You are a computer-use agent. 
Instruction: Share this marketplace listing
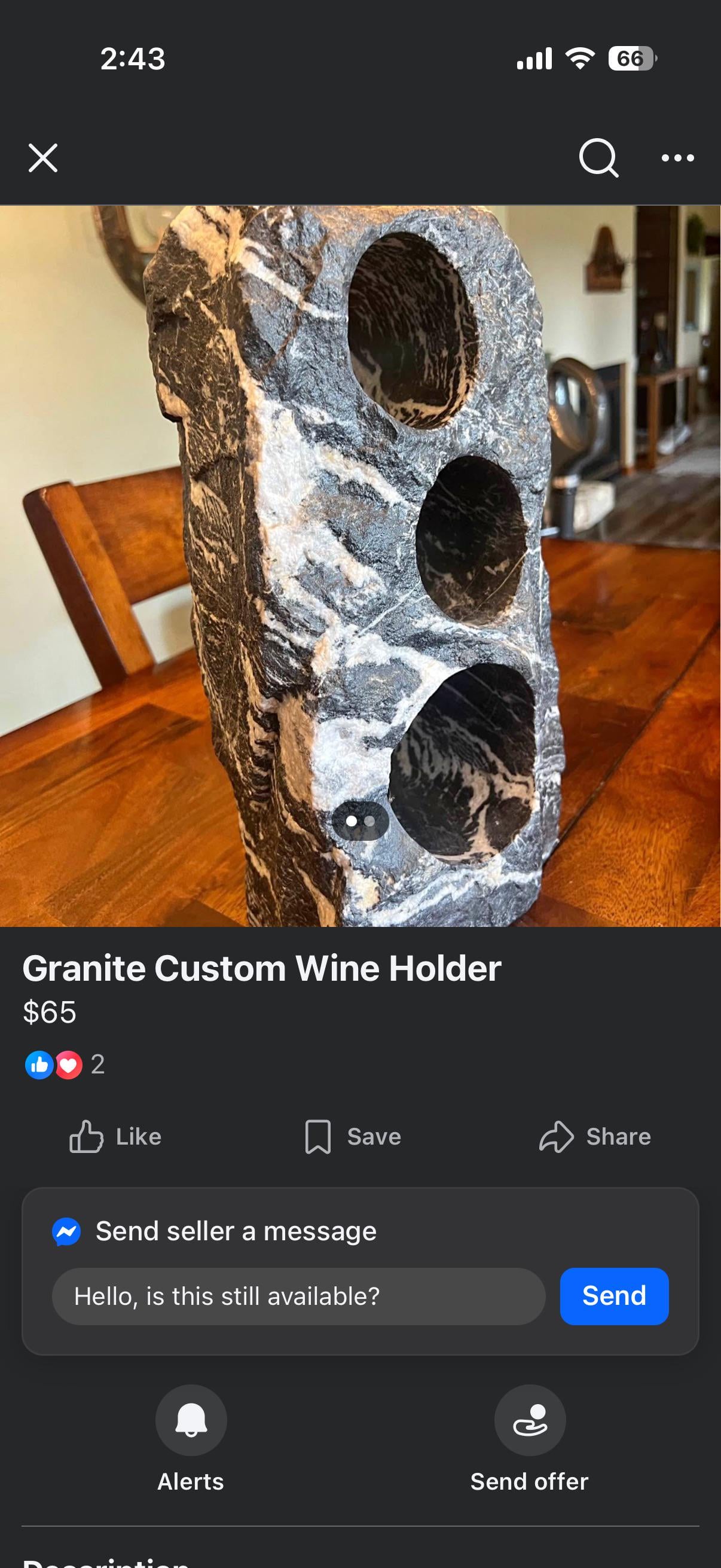tap(595, 1136)
